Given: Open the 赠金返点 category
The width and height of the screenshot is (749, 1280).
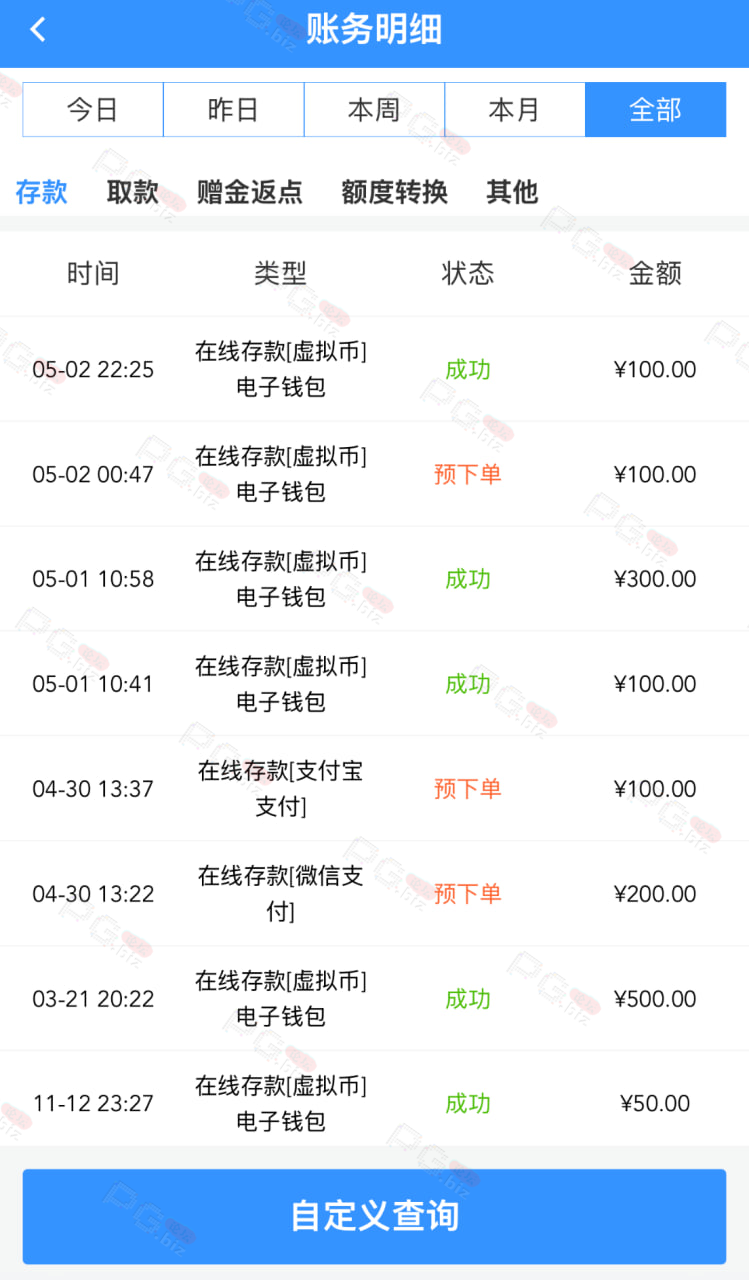Looking at the screenshot, I should (x=250, y=192).
